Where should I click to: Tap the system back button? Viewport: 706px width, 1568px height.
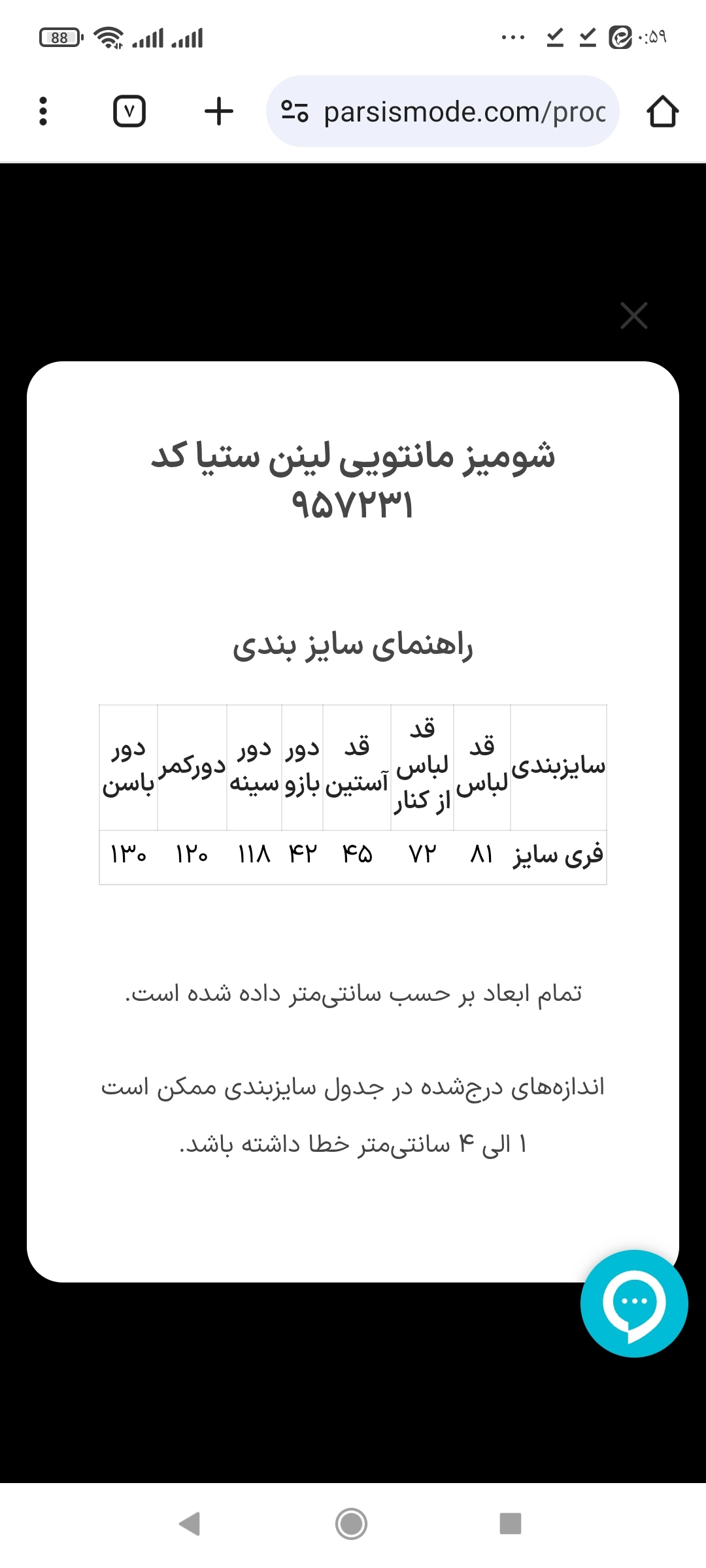click(x=190, y=1524)
